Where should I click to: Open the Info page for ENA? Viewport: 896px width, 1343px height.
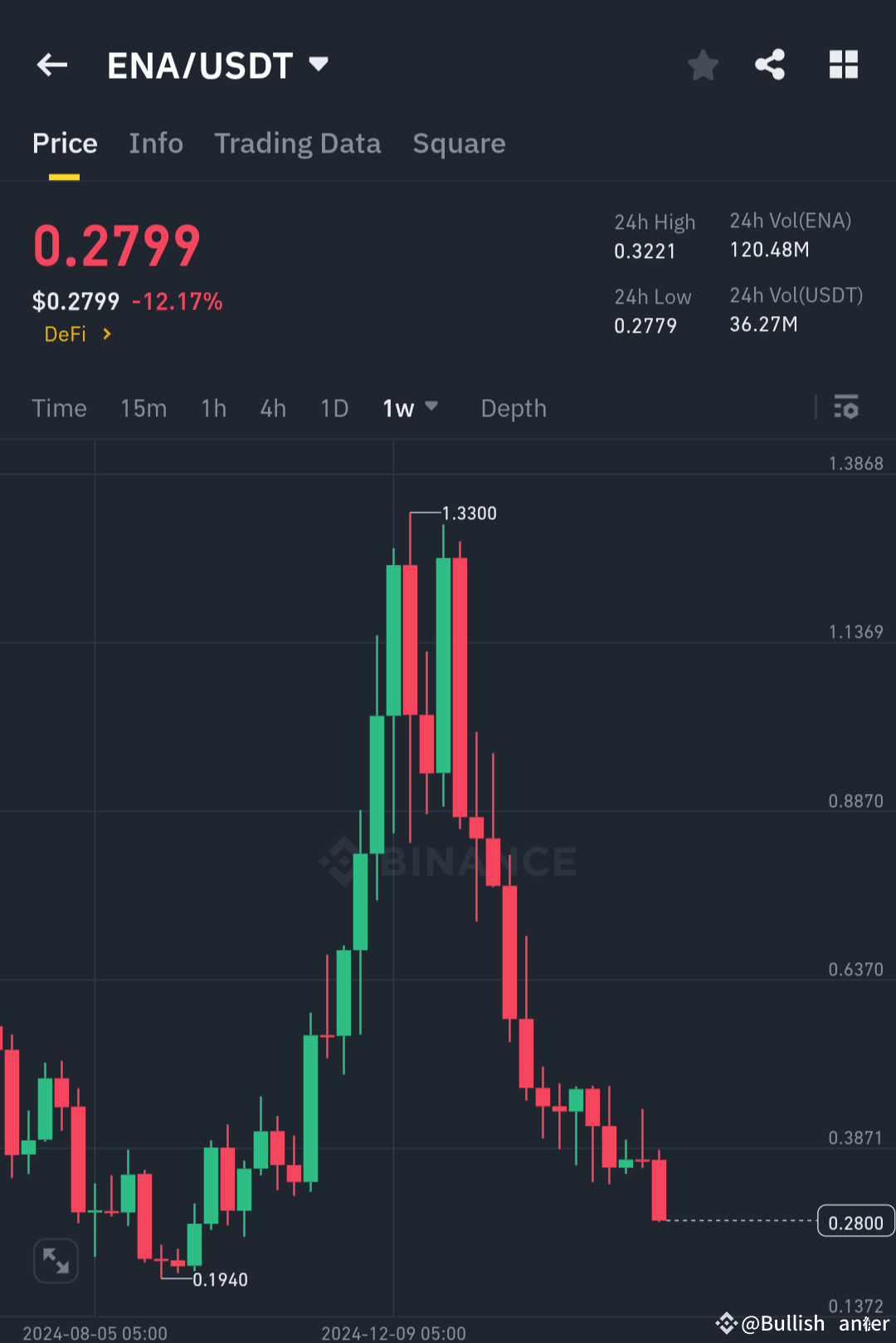point(156,144)
